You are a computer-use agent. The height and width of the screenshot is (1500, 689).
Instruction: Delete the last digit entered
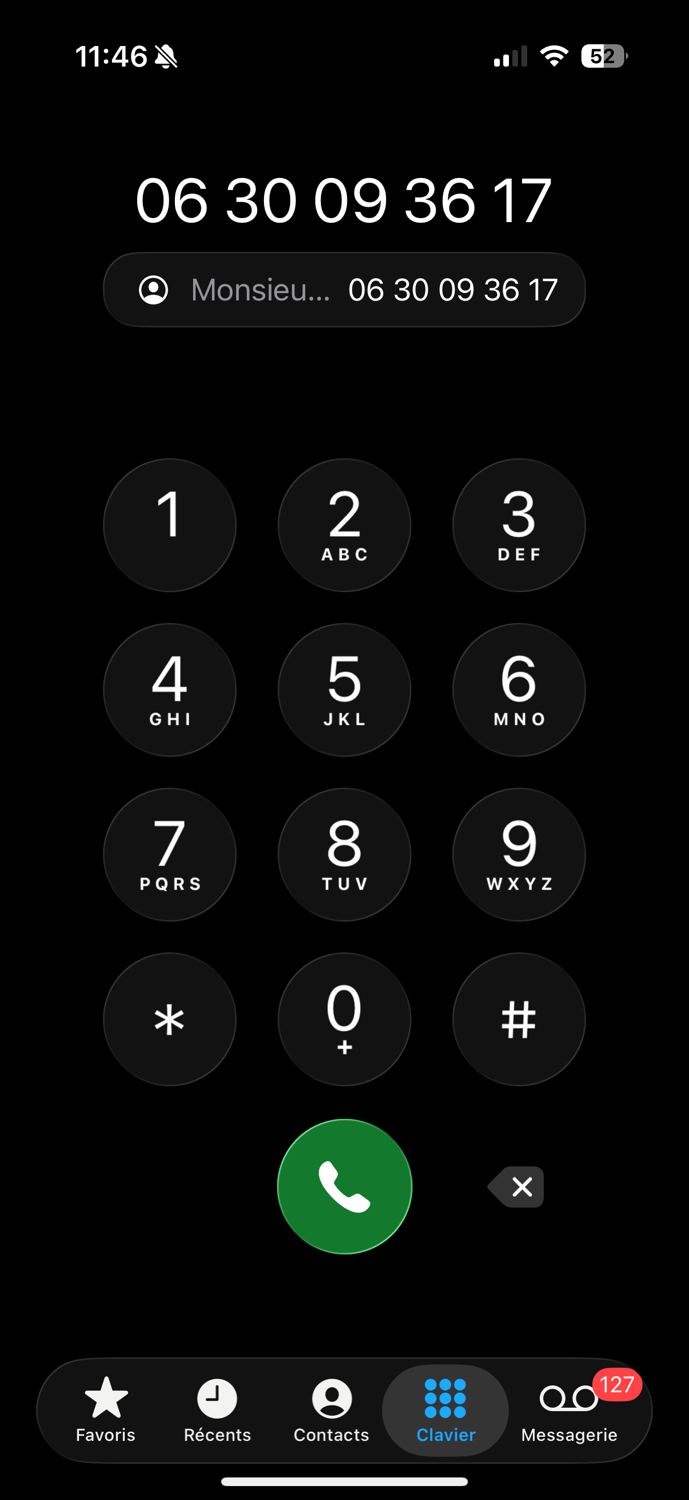tap(517, 1187)
